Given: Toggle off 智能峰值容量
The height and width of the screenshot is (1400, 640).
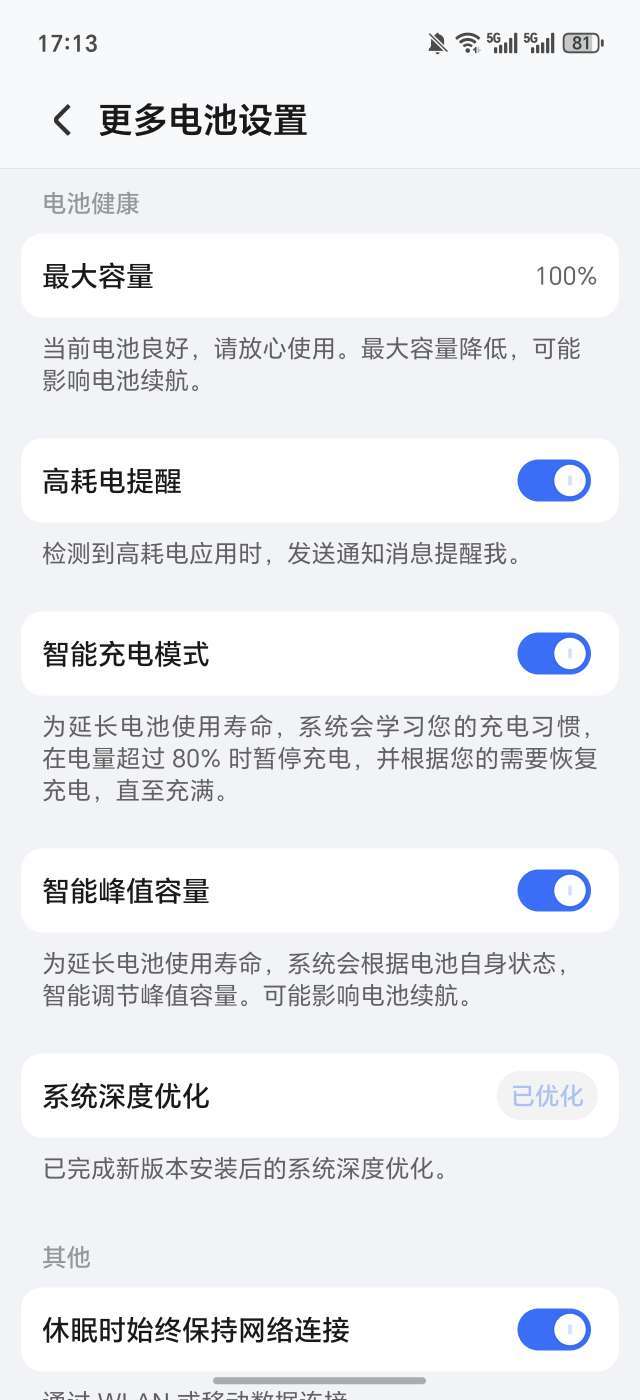Looking at the screenshot, I should [554, 891].
